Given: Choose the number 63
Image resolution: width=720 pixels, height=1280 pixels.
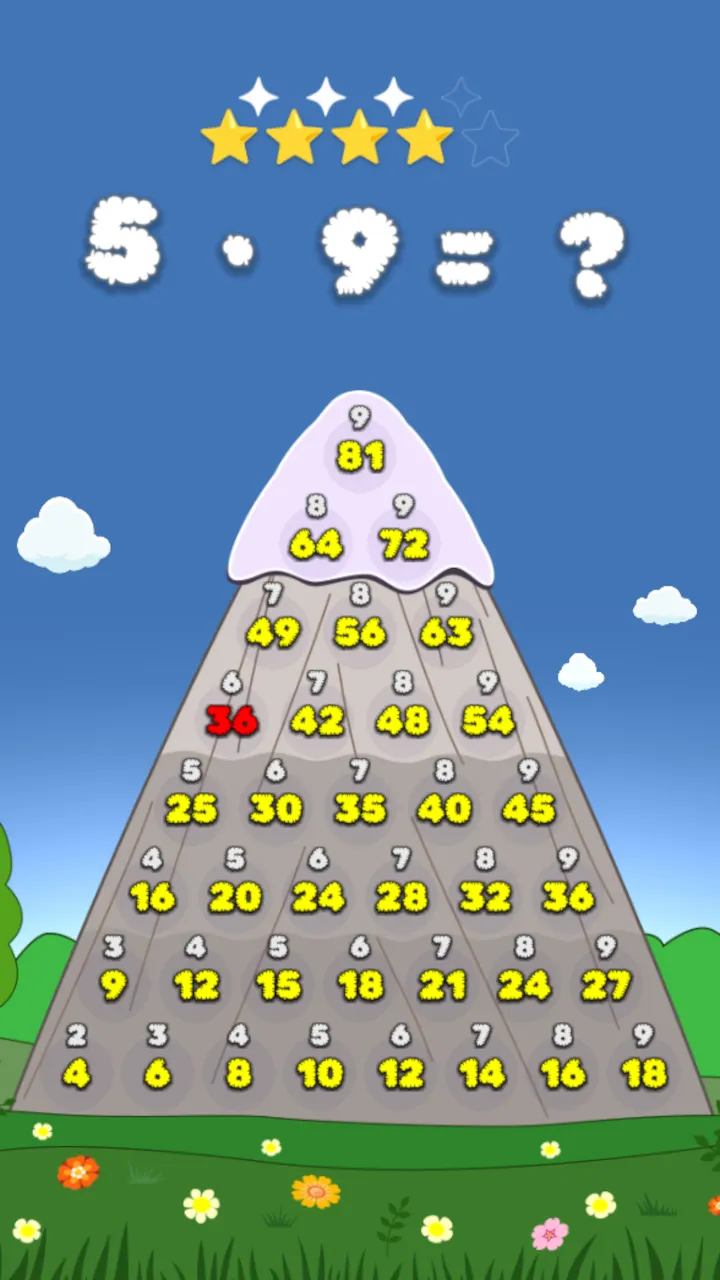Looking at the screenshot, I should (x=446, y=632).
